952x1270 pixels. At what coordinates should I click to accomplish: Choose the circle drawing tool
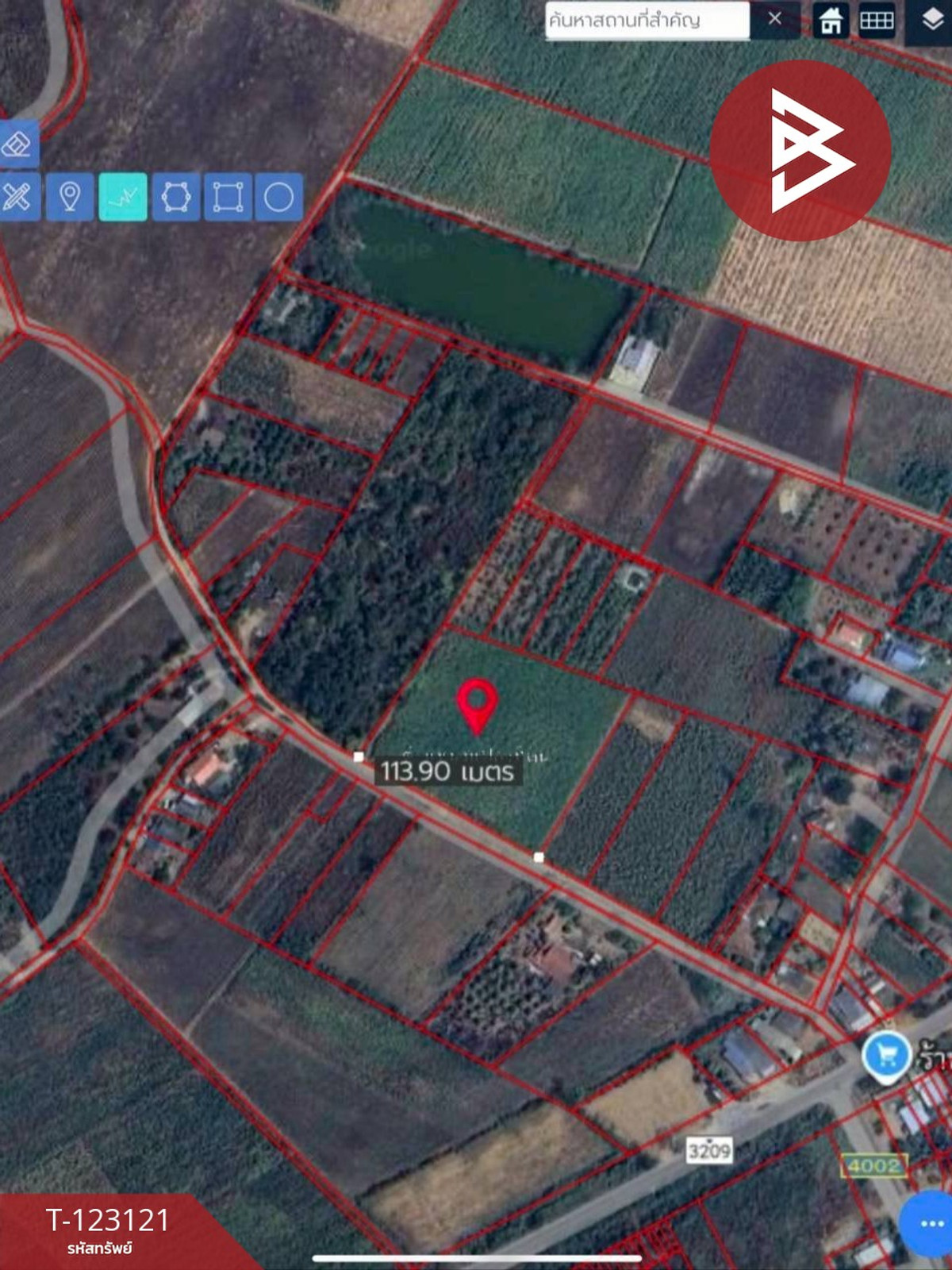click(278, 196)
